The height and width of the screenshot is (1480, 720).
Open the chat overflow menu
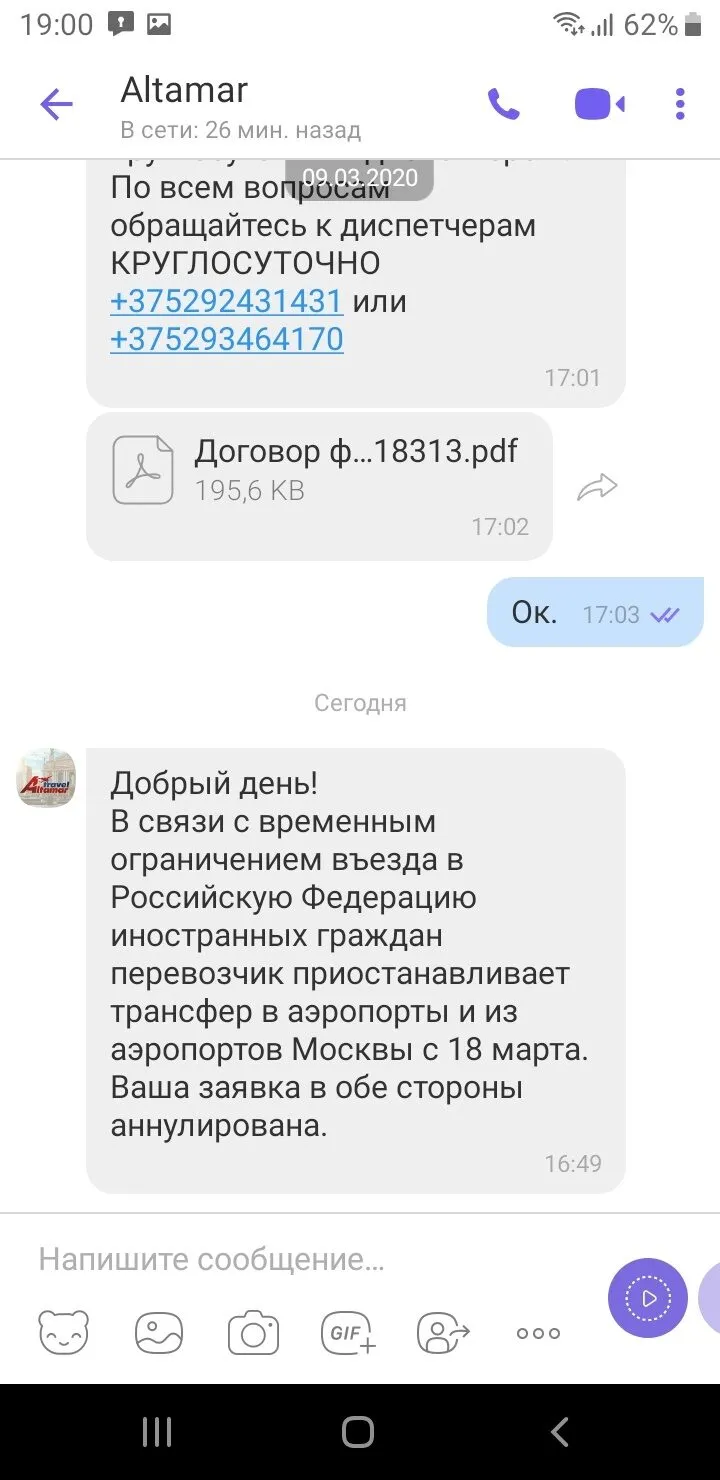click(x=680, y=104)
